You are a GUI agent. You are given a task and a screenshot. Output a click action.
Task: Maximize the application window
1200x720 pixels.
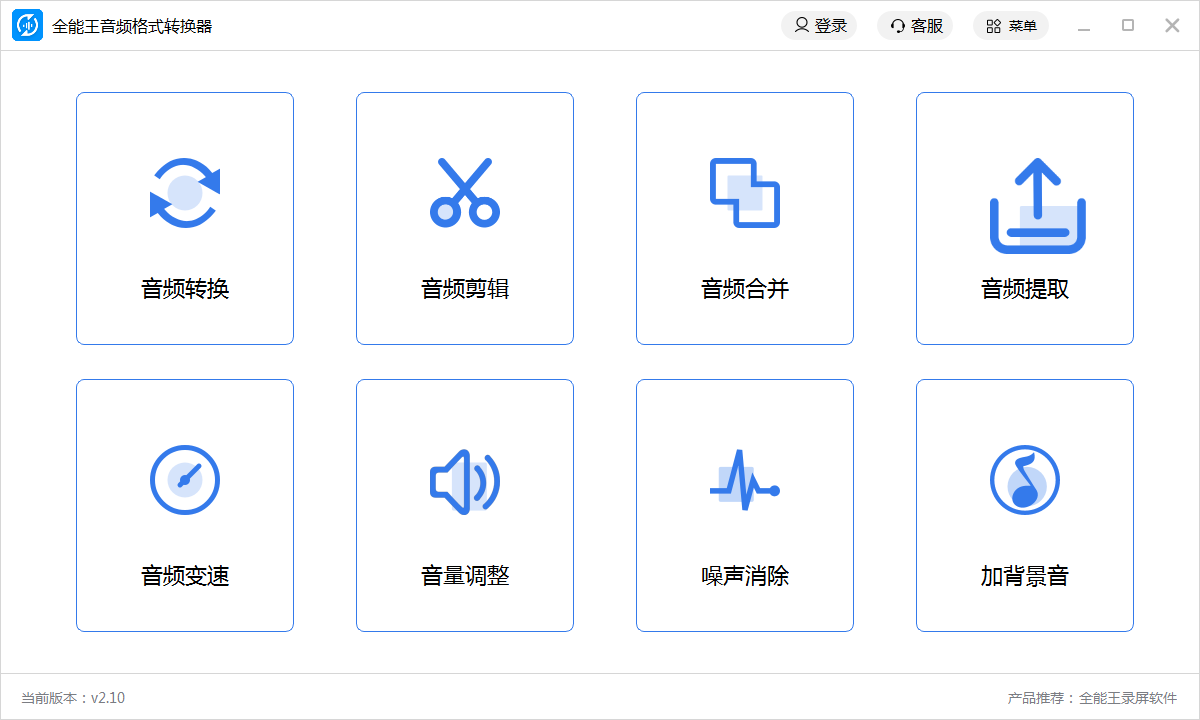pos(1128,26)
